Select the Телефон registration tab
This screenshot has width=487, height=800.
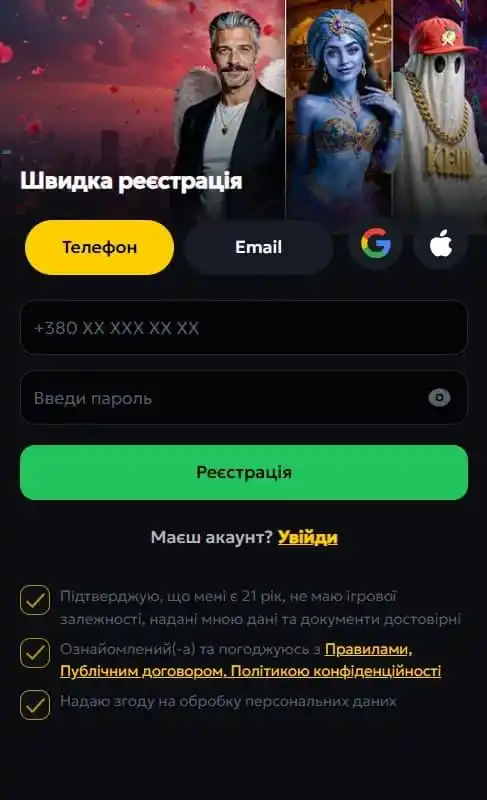[99, 247]
